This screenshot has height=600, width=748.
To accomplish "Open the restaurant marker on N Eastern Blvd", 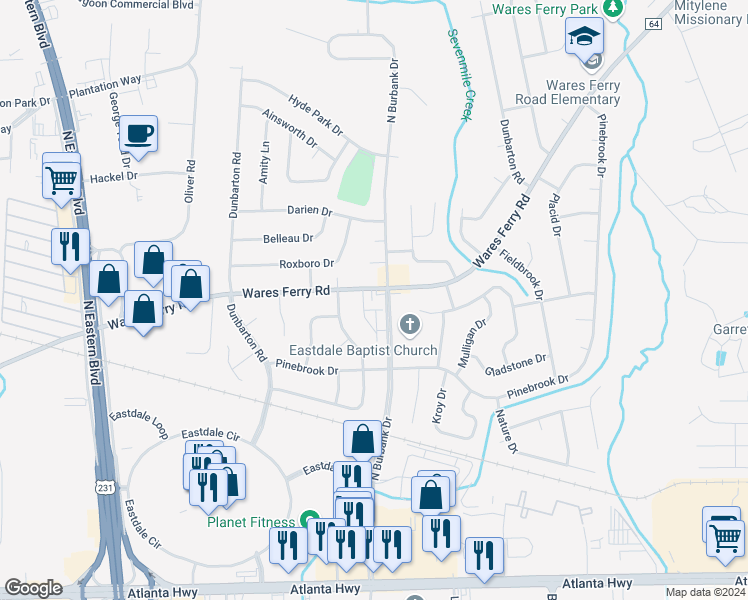I will (x=70, y=249).
